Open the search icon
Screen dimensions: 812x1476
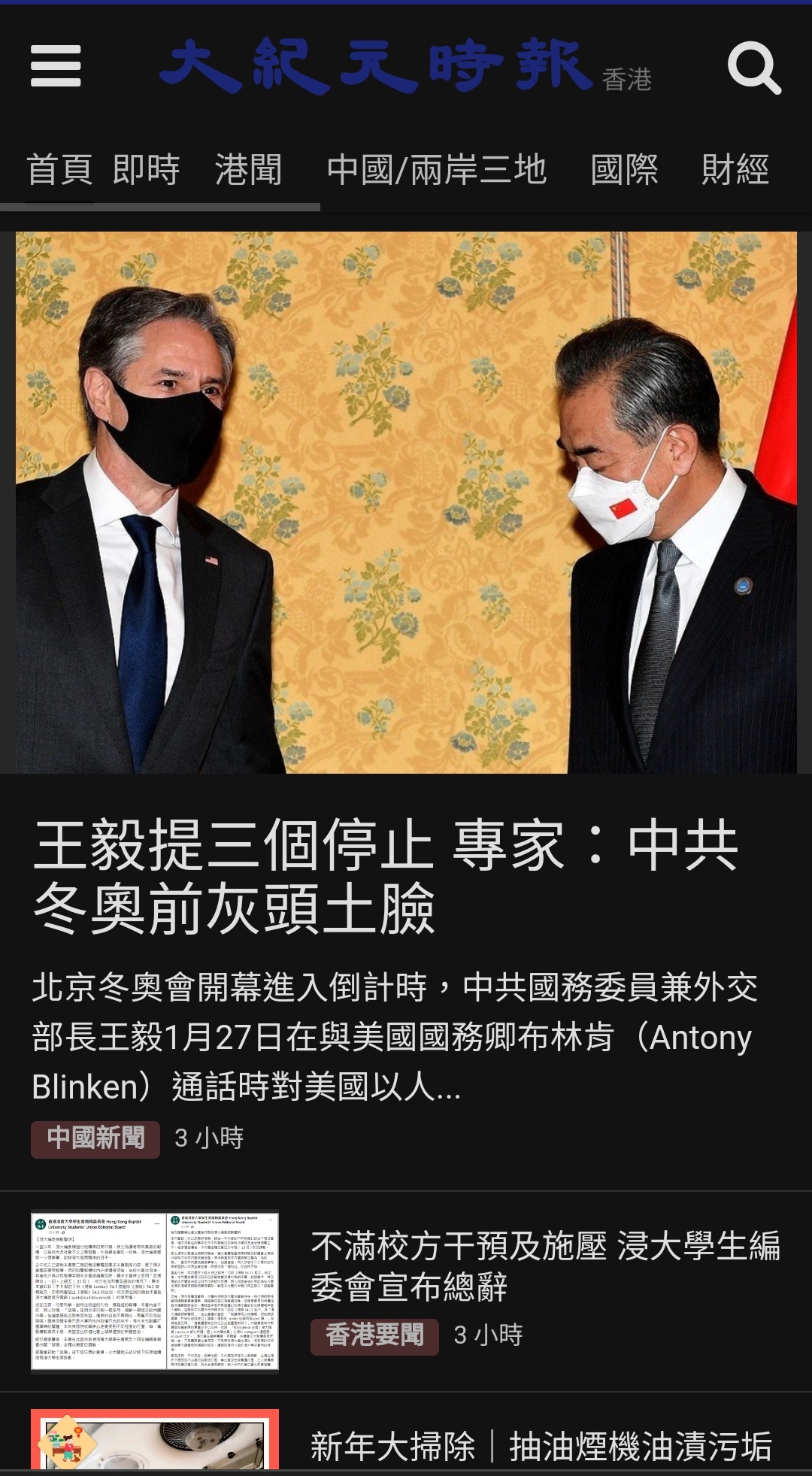coord(754,68)
